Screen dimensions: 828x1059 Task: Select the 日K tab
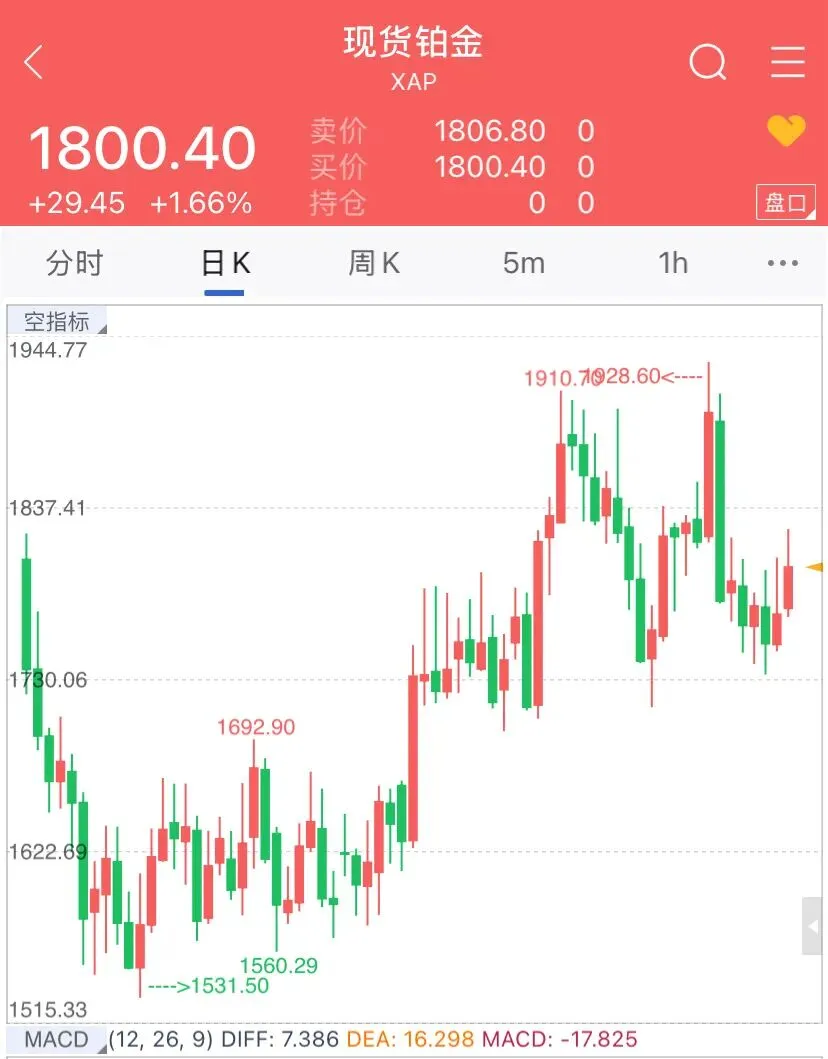pos(225,263)
